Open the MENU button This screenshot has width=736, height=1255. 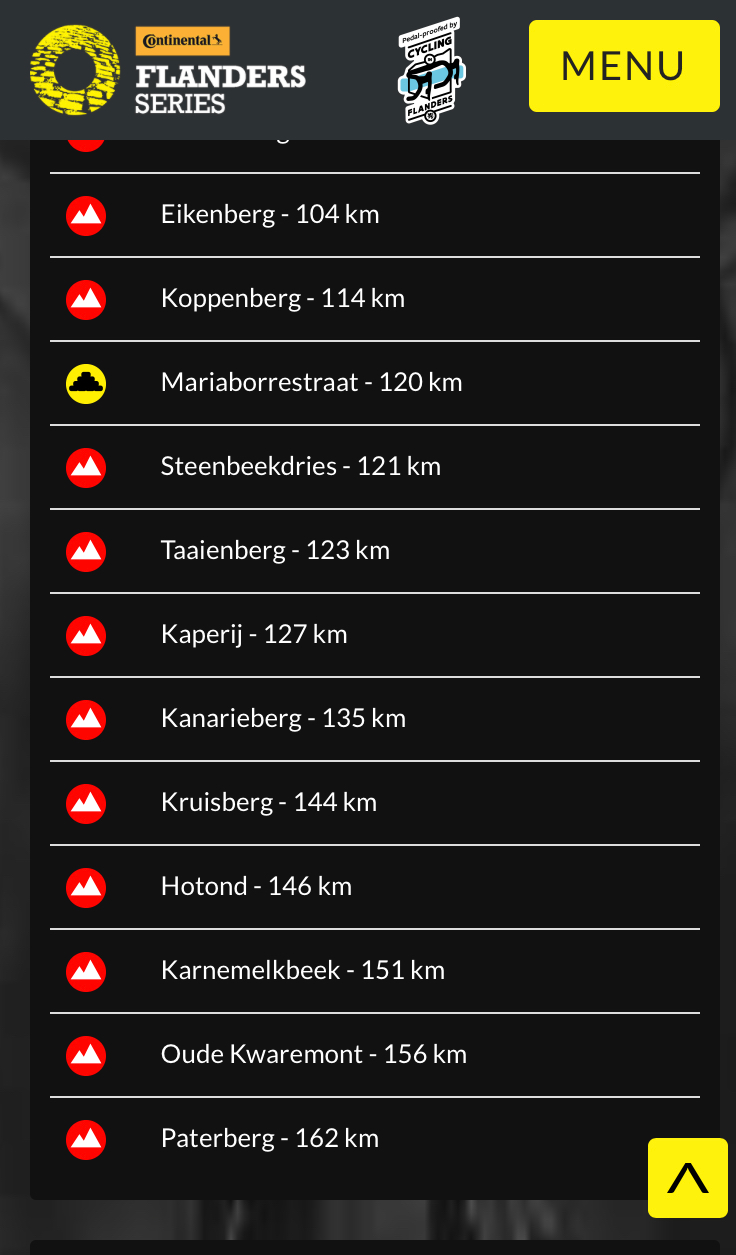coord(624,66)
